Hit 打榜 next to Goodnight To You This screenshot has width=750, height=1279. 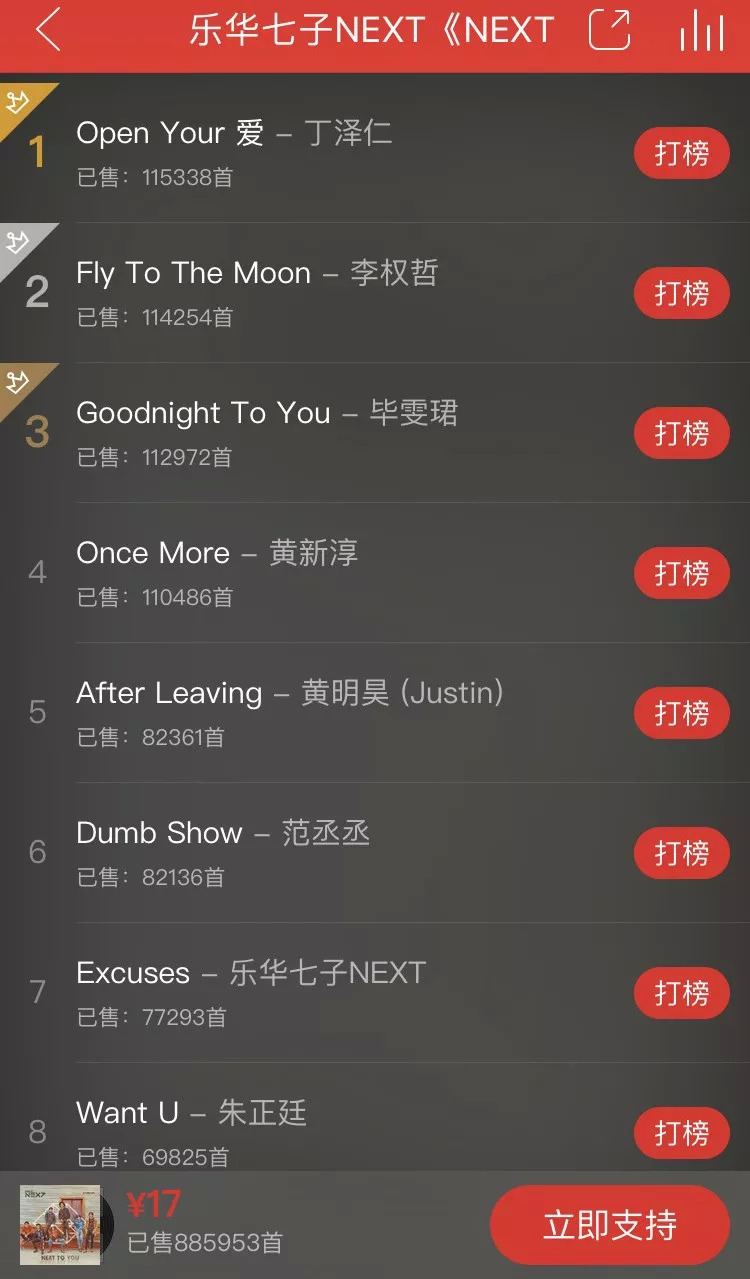[681, 433]
